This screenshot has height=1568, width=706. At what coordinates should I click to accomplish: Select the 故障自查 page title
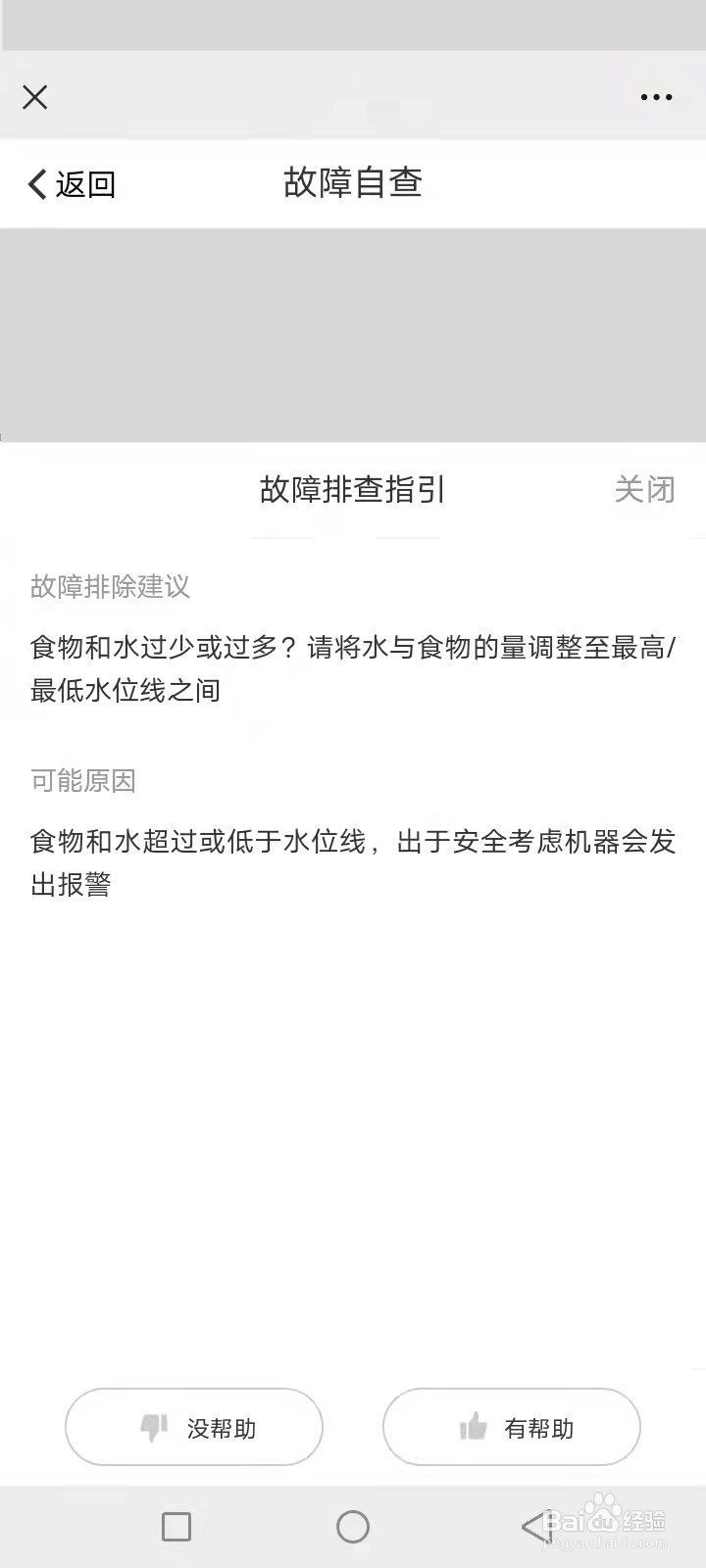353,182
